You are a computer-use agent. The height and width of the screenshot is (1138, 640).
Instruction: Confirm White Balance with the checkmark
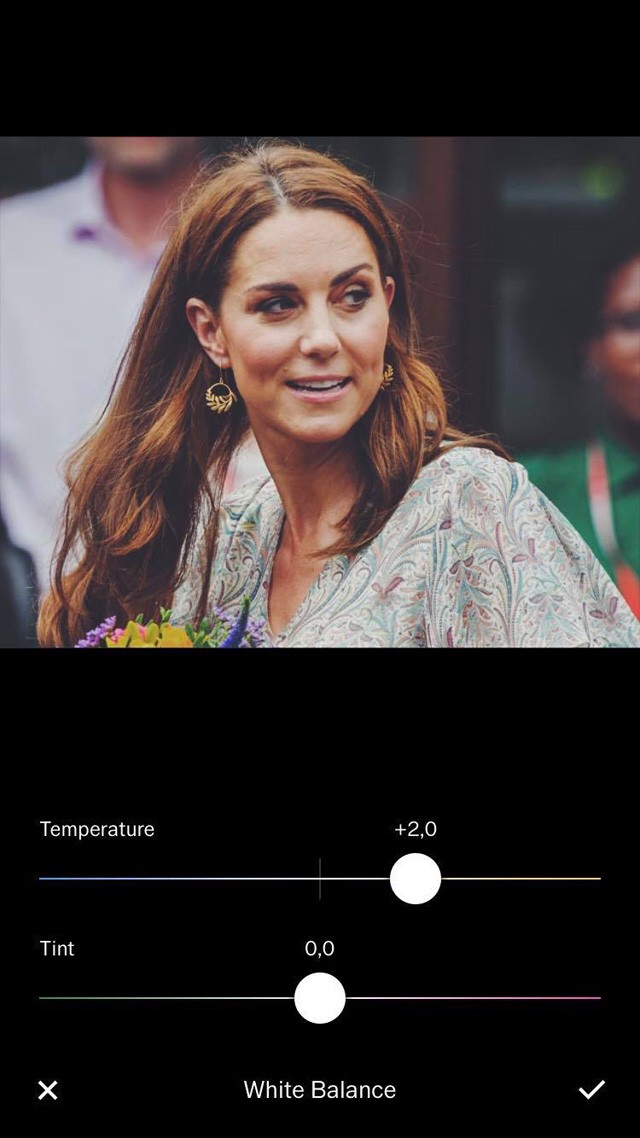[x=592, y=1090]
